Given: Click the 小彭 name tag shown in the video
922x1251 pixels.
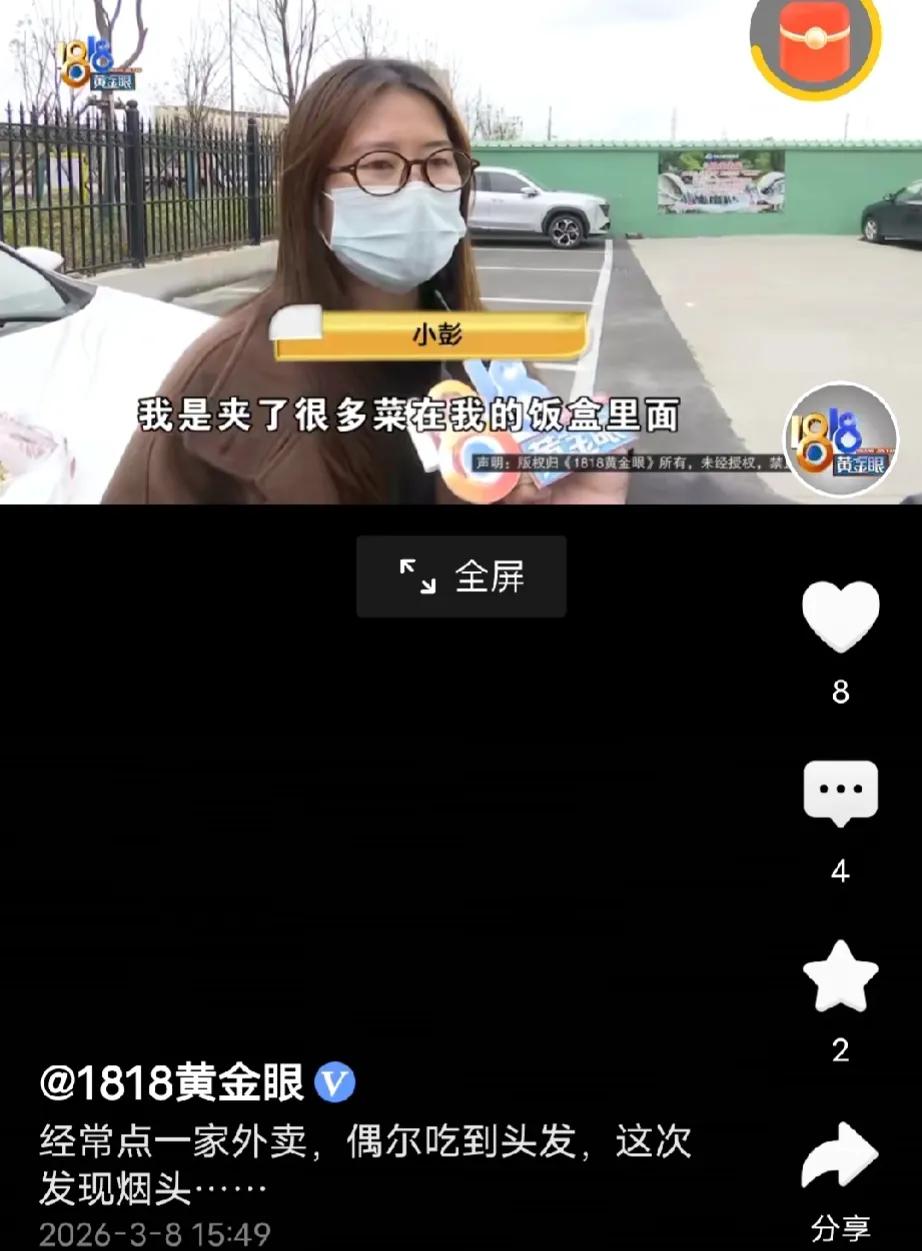Looking at the screenshot, I should point(435,335).
